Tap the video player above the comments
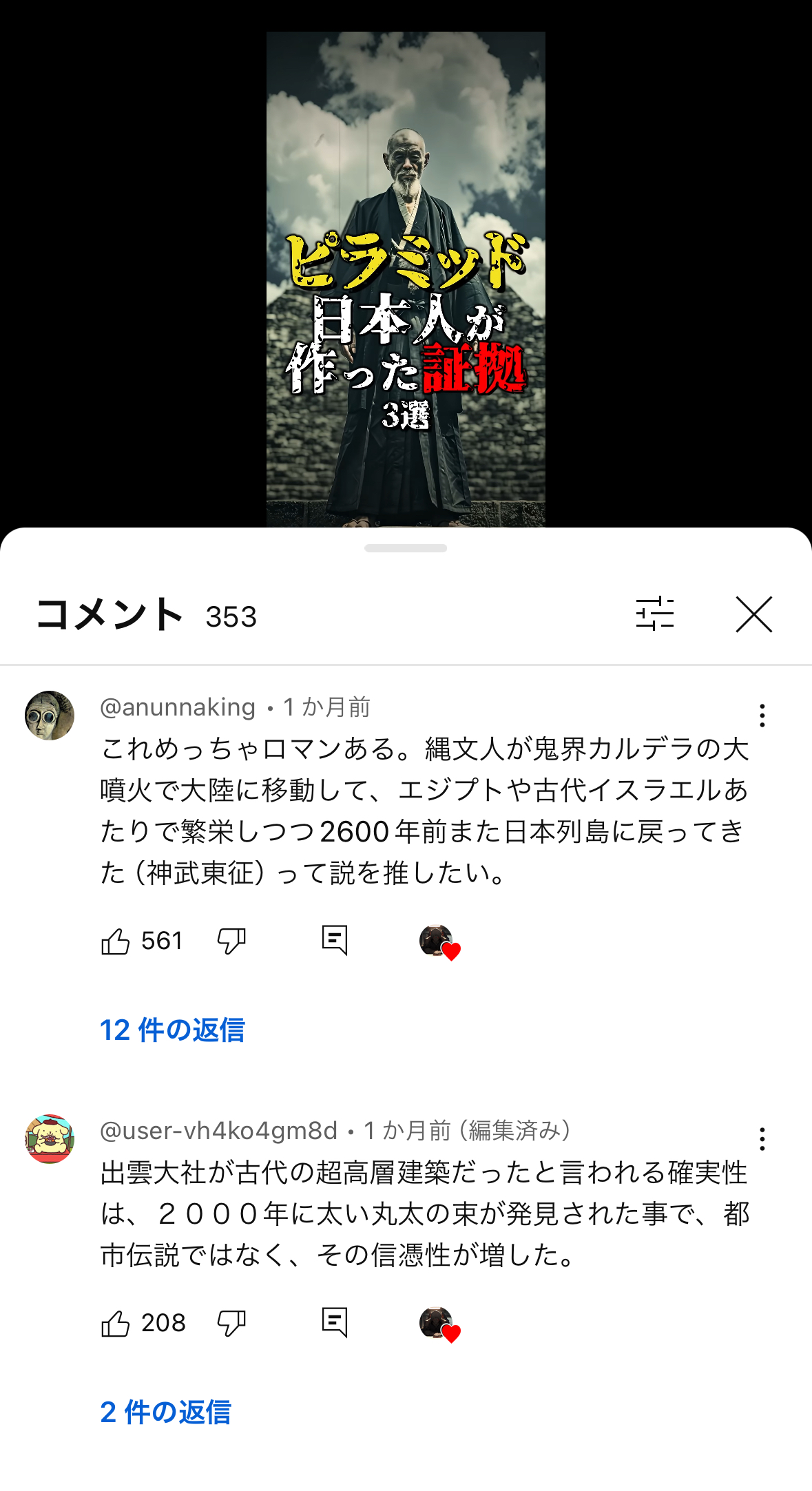812x1491 pixels. point(406,275)
